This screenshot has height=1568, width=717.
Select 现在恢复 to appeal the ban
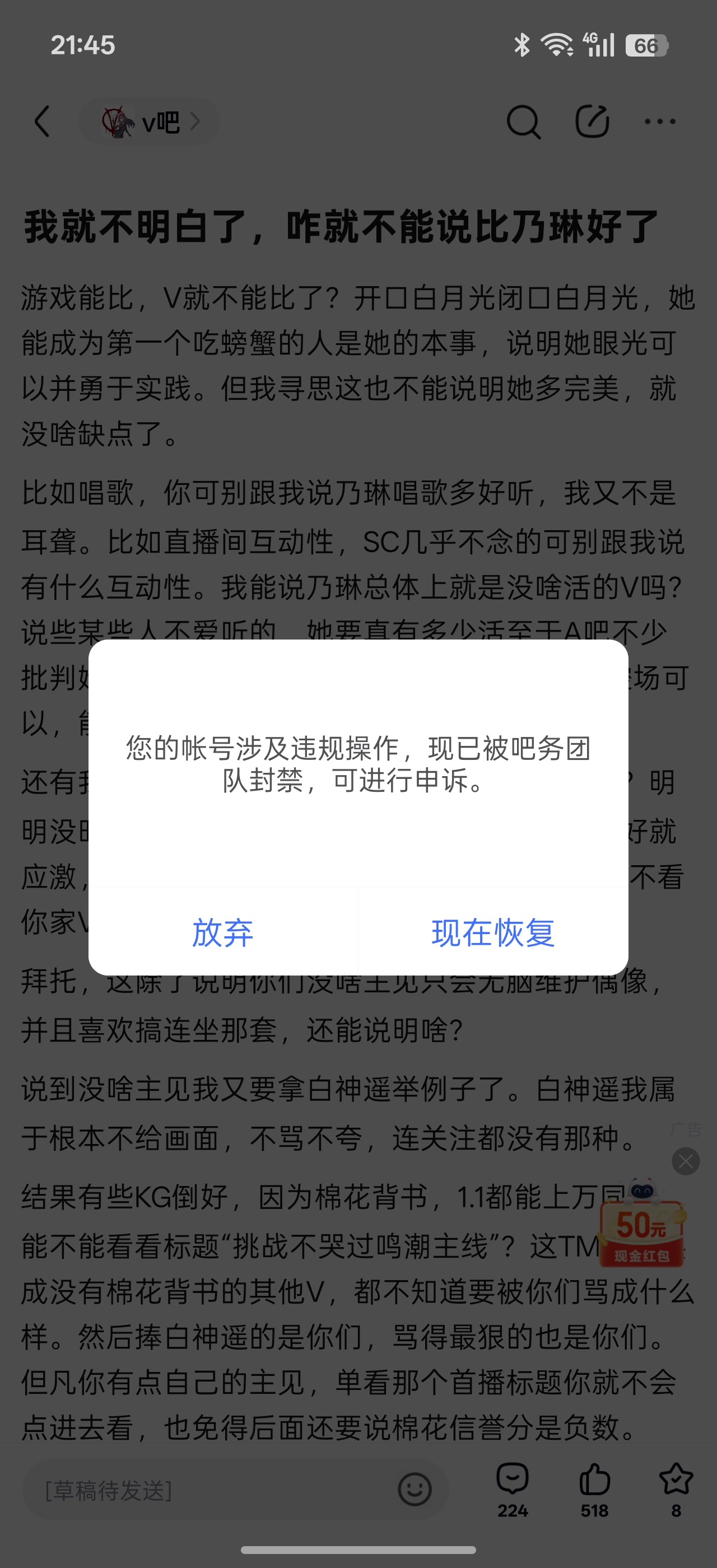[x=493, y=932]
